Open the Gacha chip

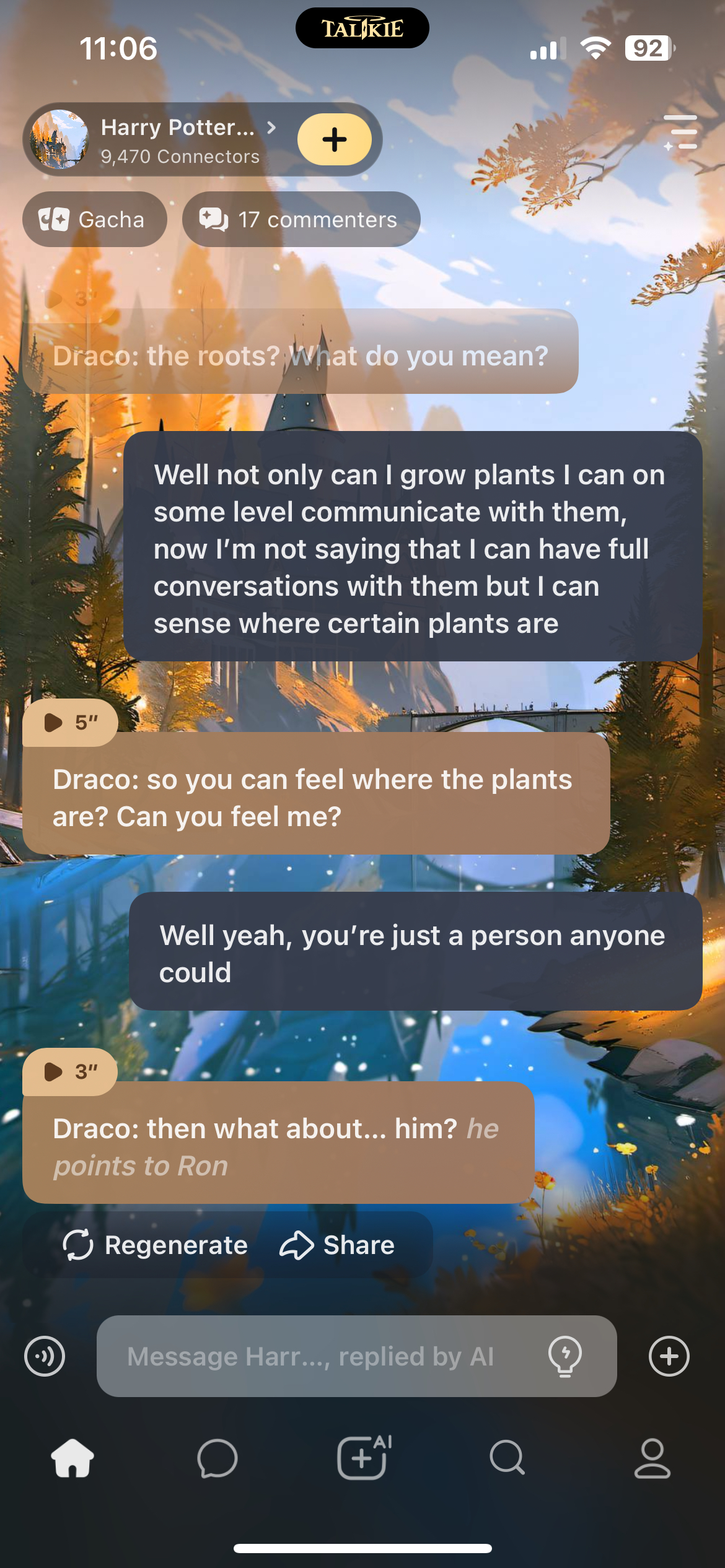tap(94, 219)
